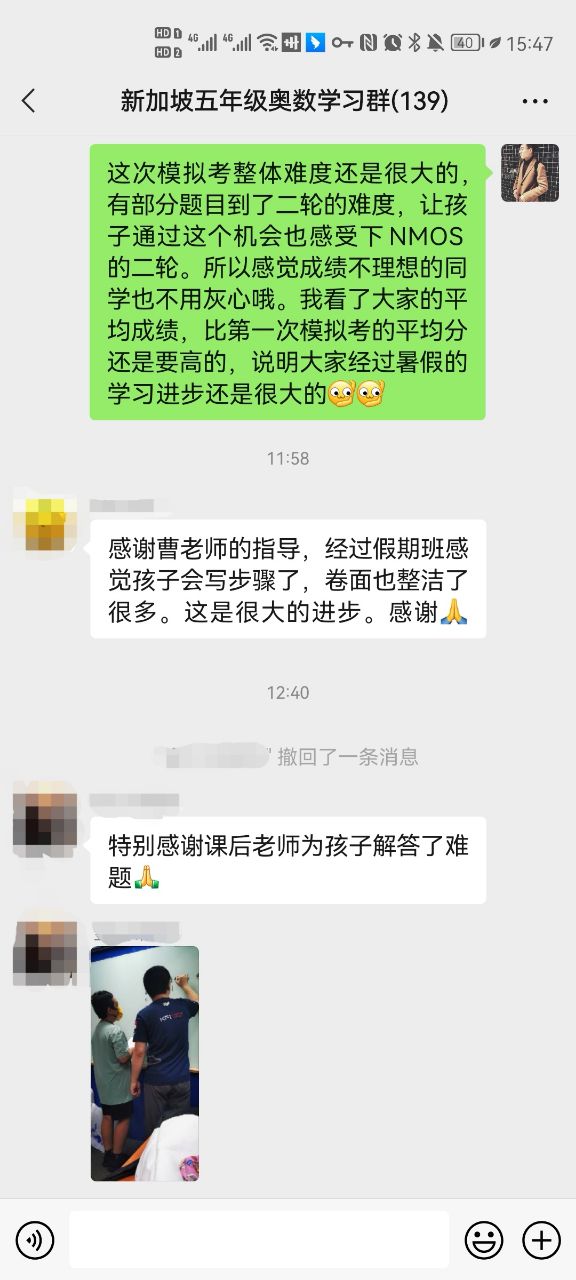Open the shared whiteboard photo
This screenshot has width=576, height=1280.
pyautogui.click(x=145, y=1064)
